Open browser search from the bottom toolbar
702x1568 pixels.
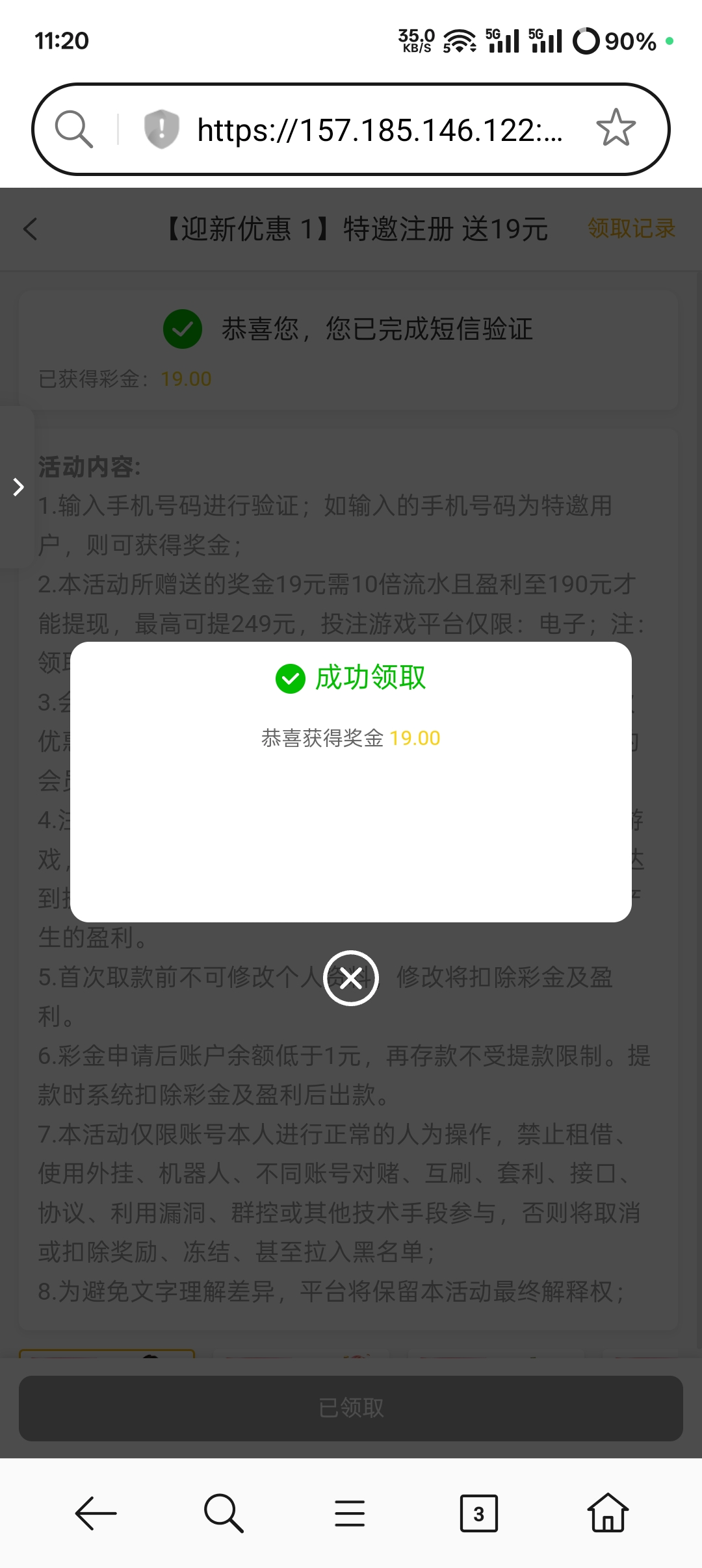(223, 1513)
